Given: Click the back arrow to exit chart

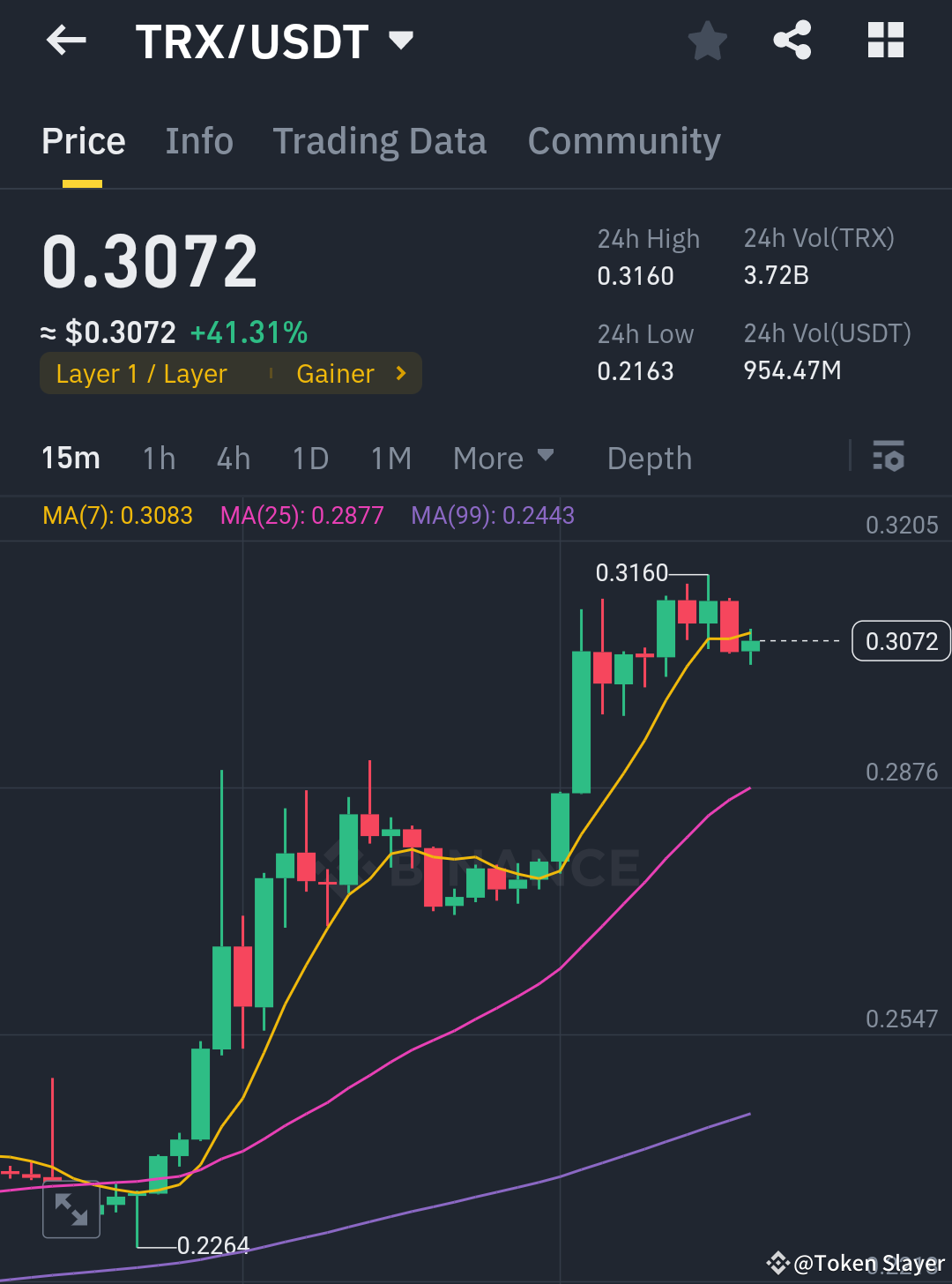Looking at the screenshot, I should click(x=66, y=40).
